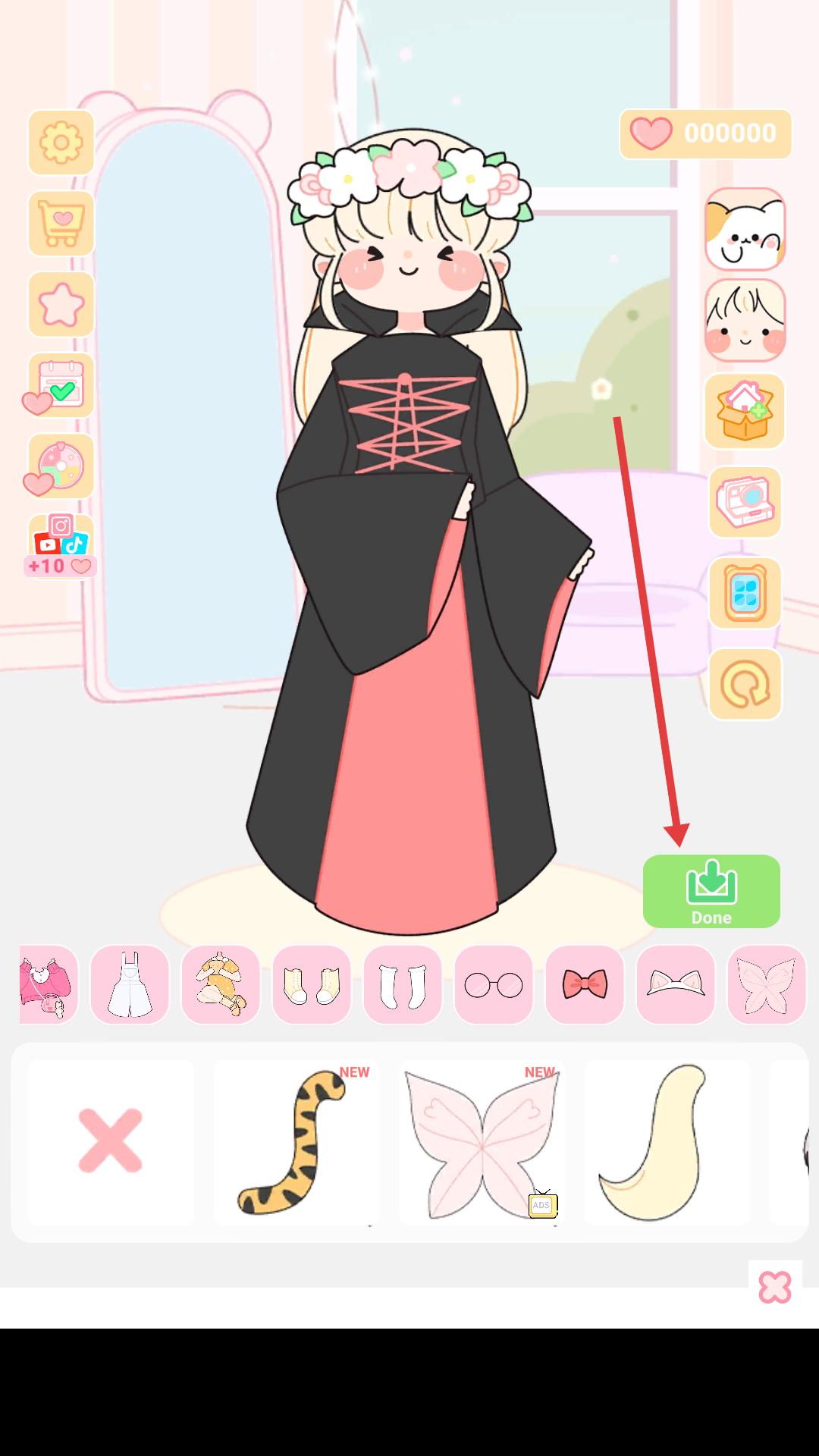Reset the outfit with the circular arrow
The height and width of the screenshot is (1456, 819).
(745, 684)
